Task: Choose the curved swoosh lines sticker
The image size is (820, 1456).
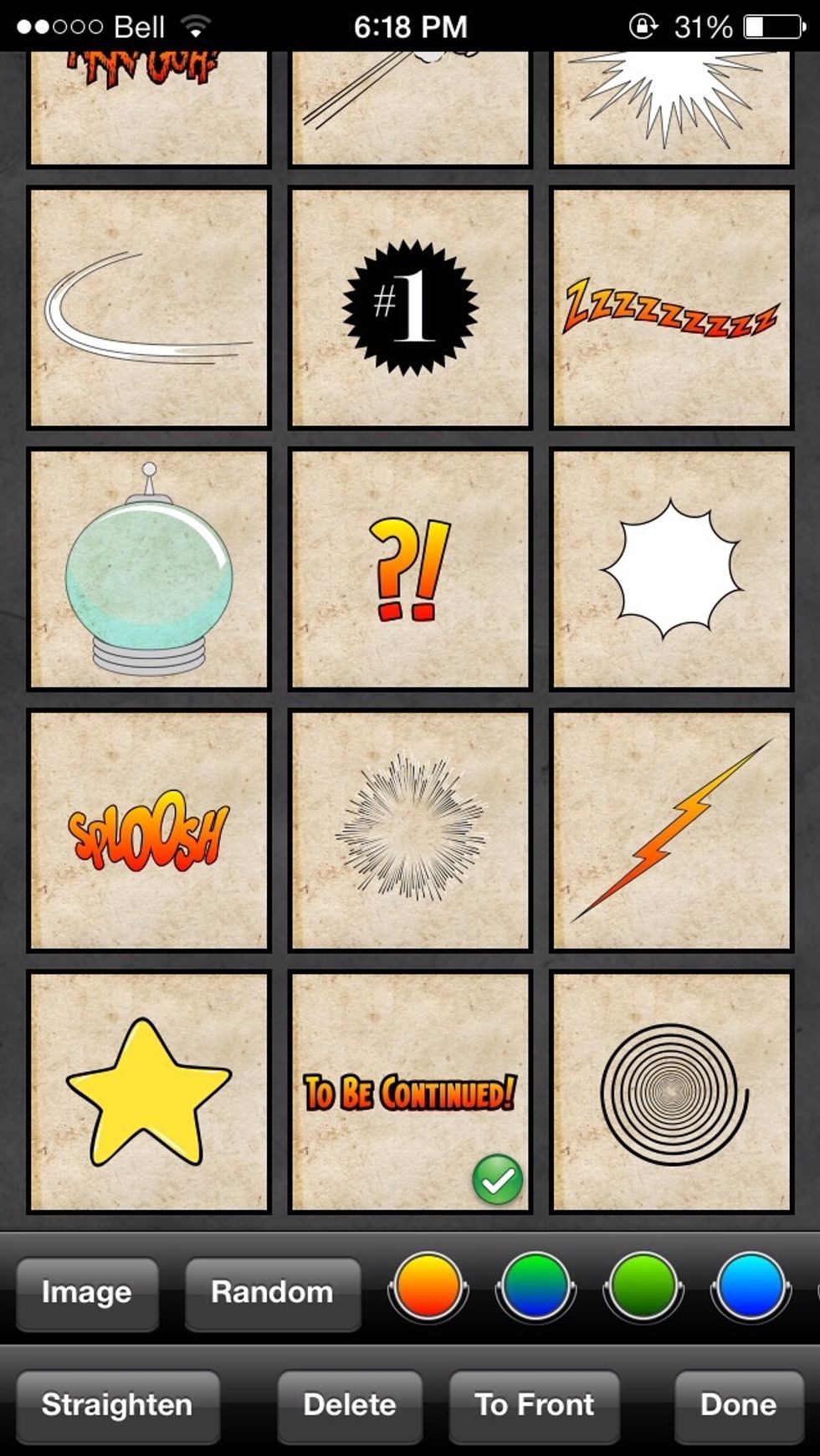Action: [149, 308]
